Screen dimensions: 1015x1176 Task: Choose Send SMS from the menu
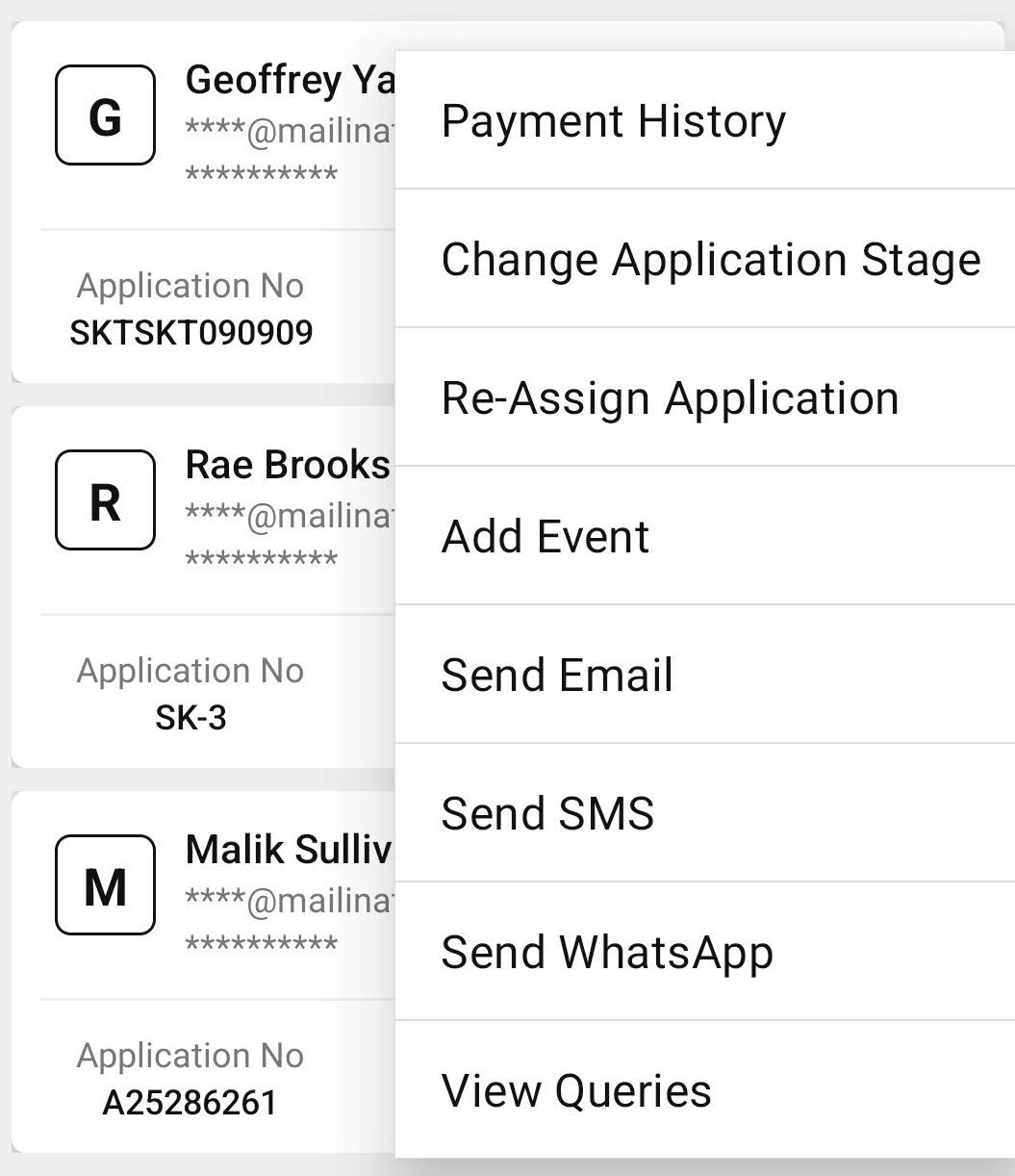[x=547, y=814]
